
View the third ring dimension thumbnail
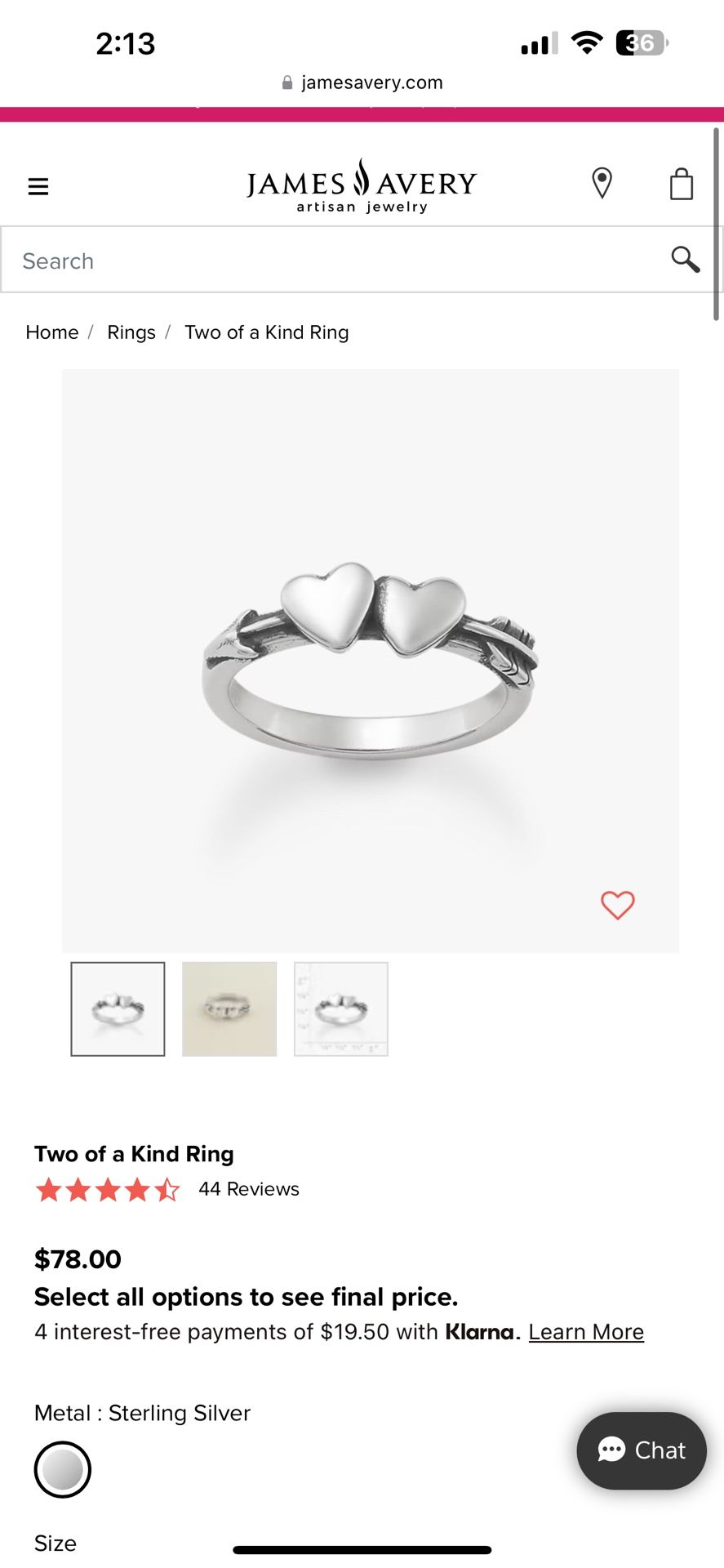(x=341, y=1009)
